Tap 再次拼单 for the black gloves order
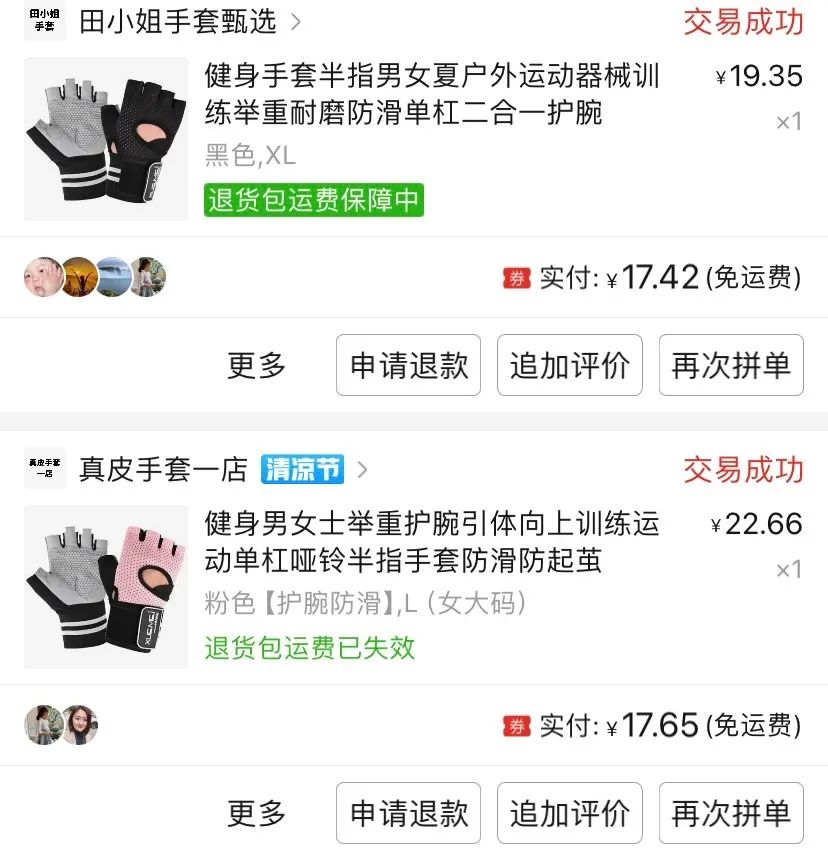The image size is (828, 853). click(x=730, y=366)
